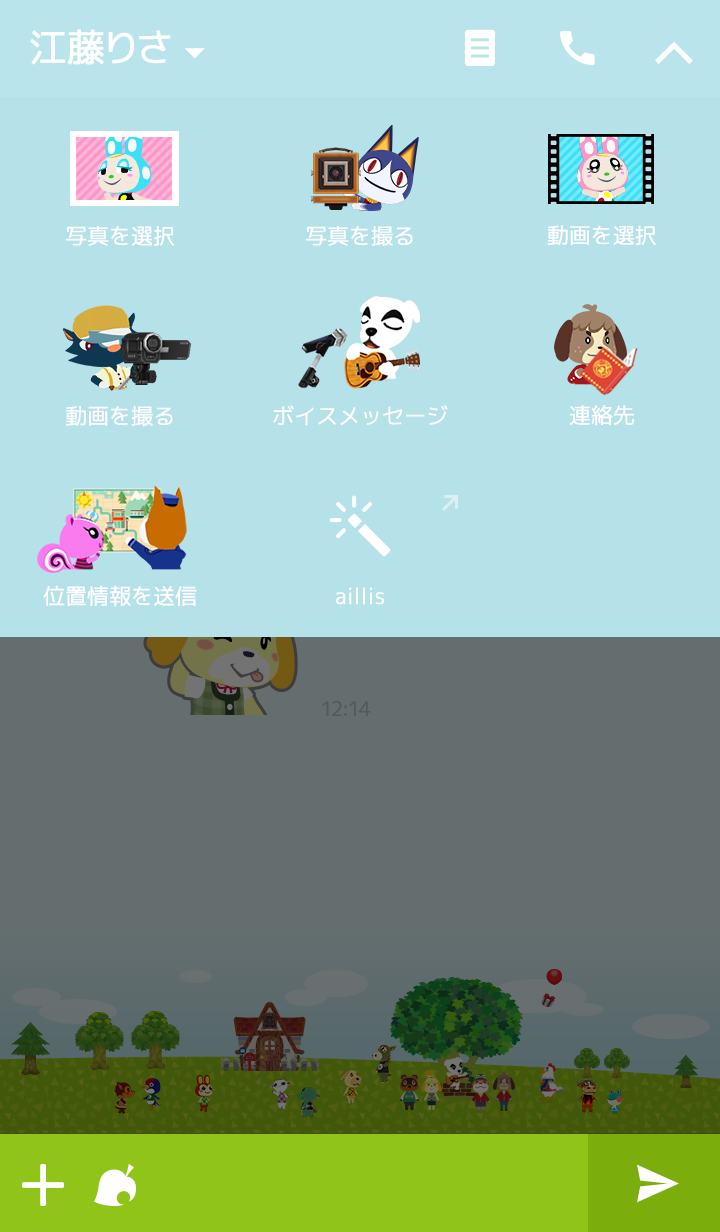Choose 写真を選択 to pick a photo
Screen dimensions: 720x1232
tap(120, 189)
